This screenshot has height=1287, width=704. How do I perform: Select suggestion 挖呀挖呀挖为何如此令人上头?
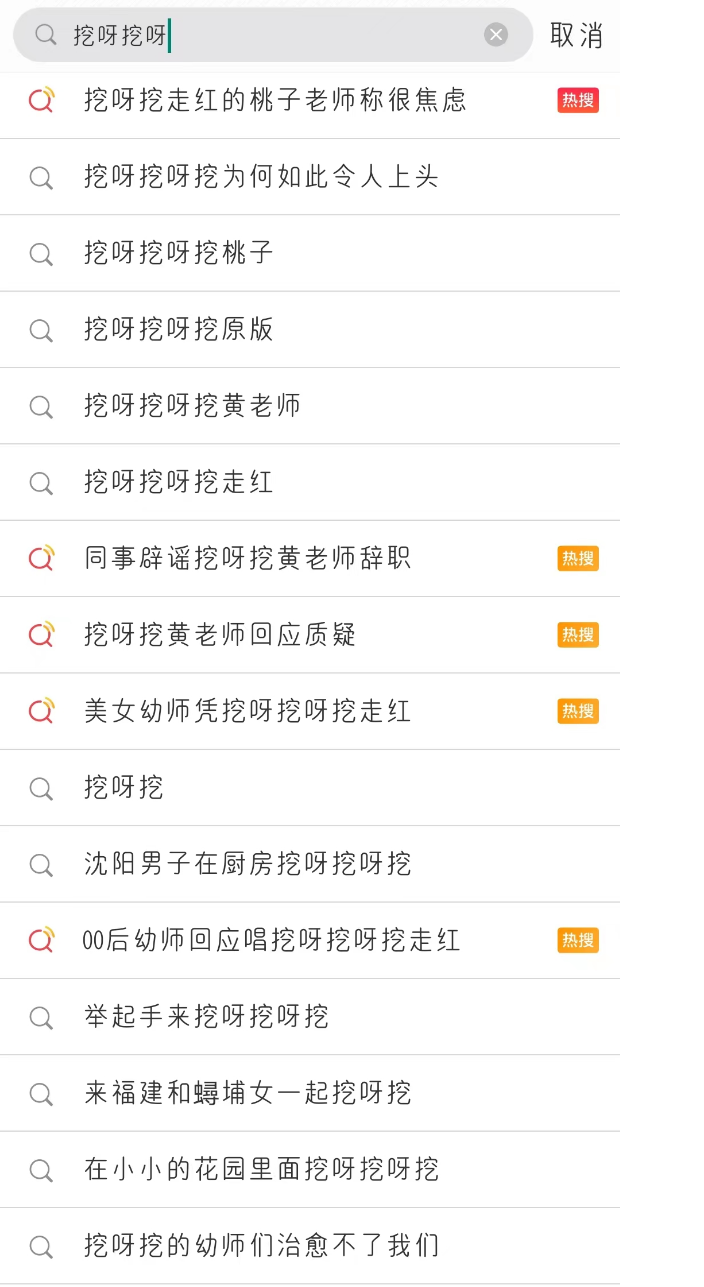coord(261,177)
